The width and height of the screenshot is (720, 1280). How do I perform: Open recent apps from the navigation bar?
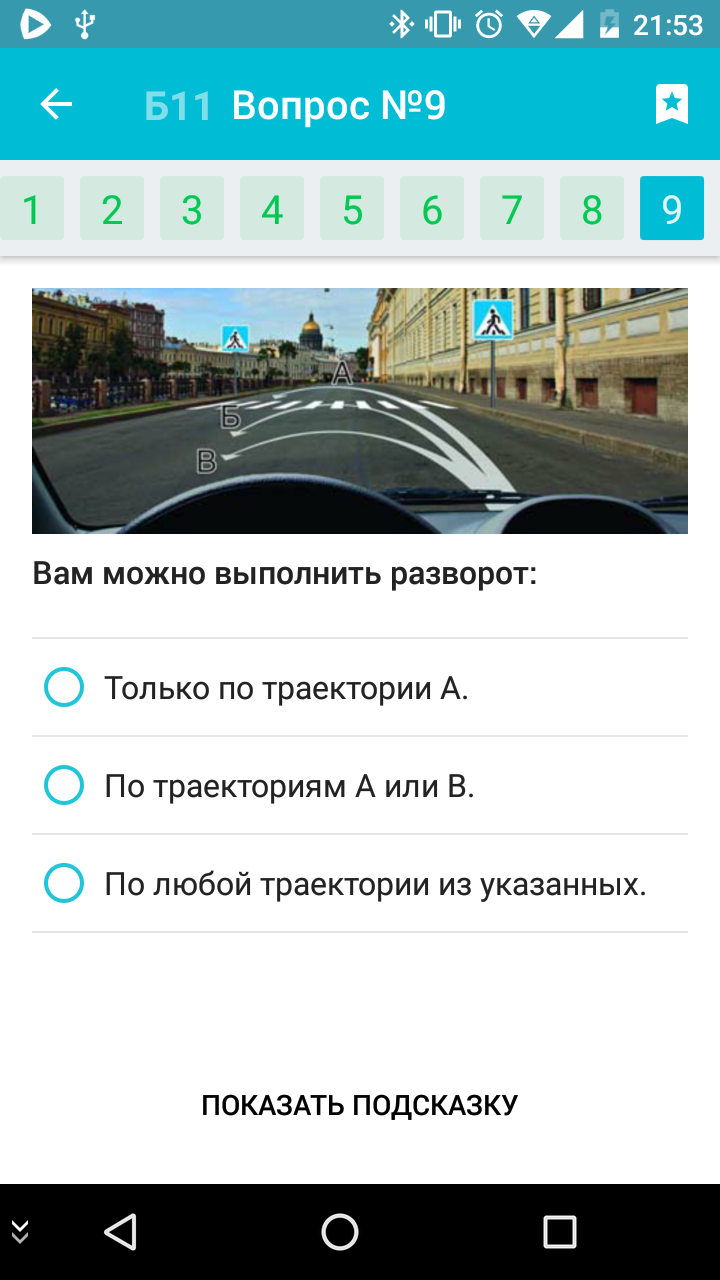click(x=560, y=1232)
